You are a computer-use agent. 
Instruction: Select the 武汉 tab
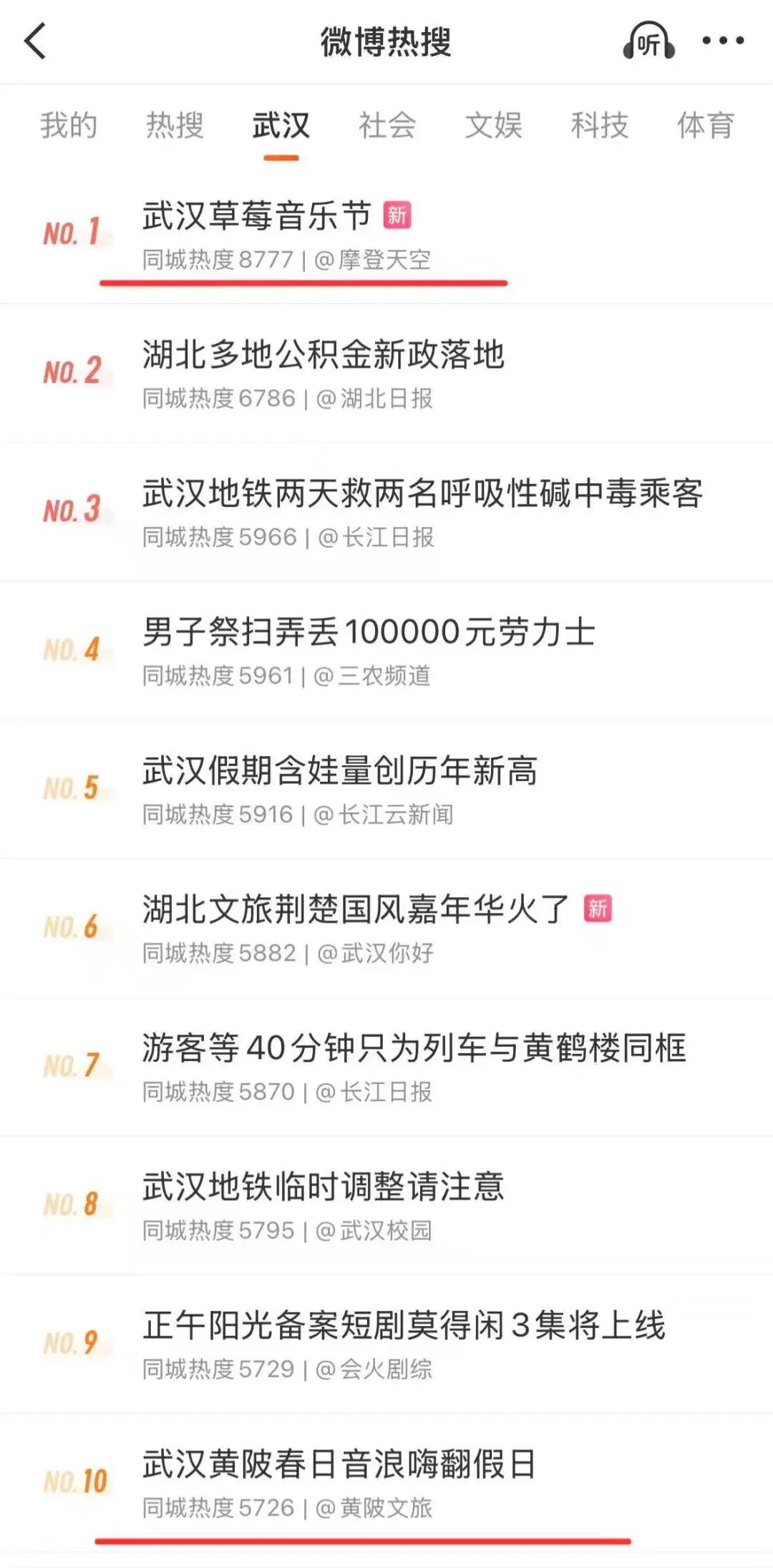(281, 125)
